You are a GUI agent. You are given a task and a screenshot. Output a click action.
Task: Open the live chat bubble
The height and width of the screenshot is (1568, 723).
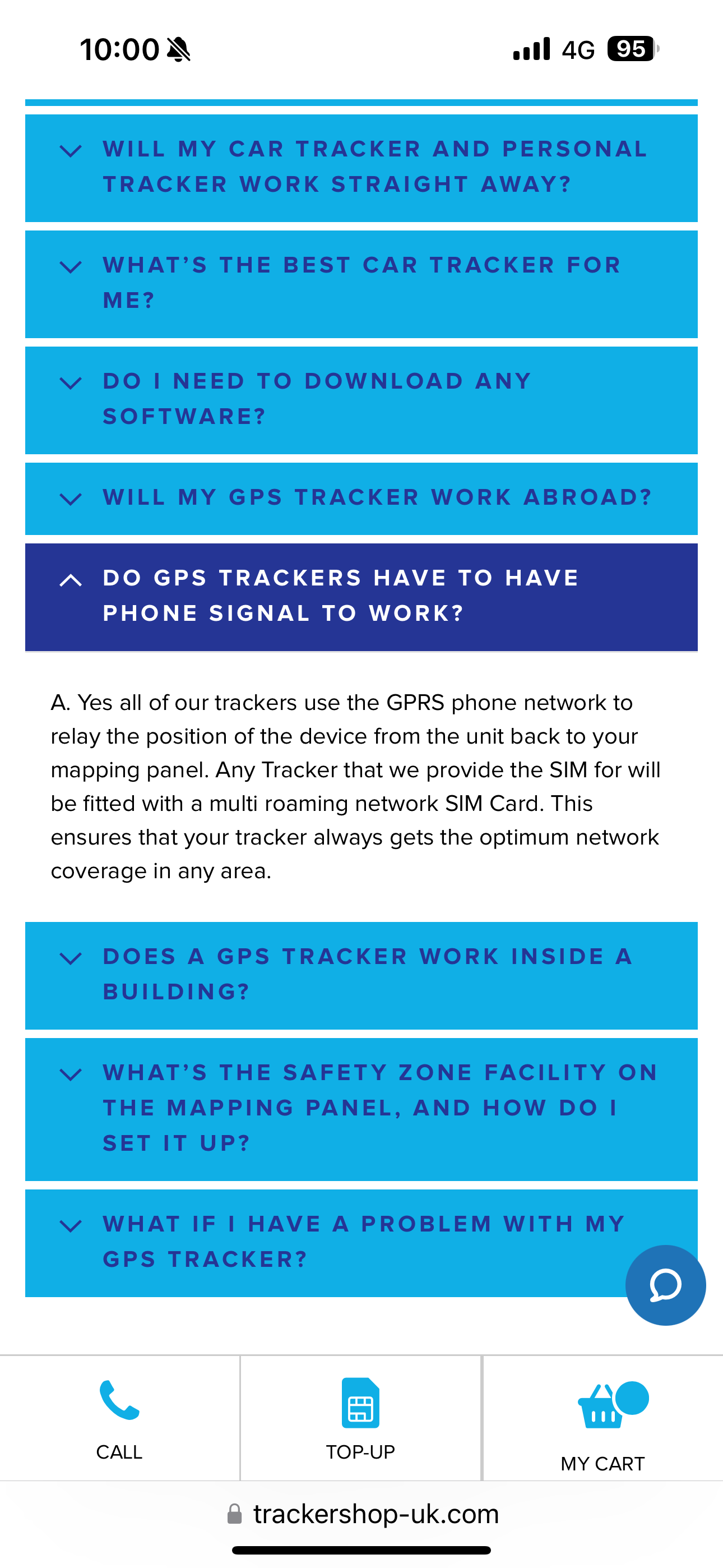(665, 1285)
